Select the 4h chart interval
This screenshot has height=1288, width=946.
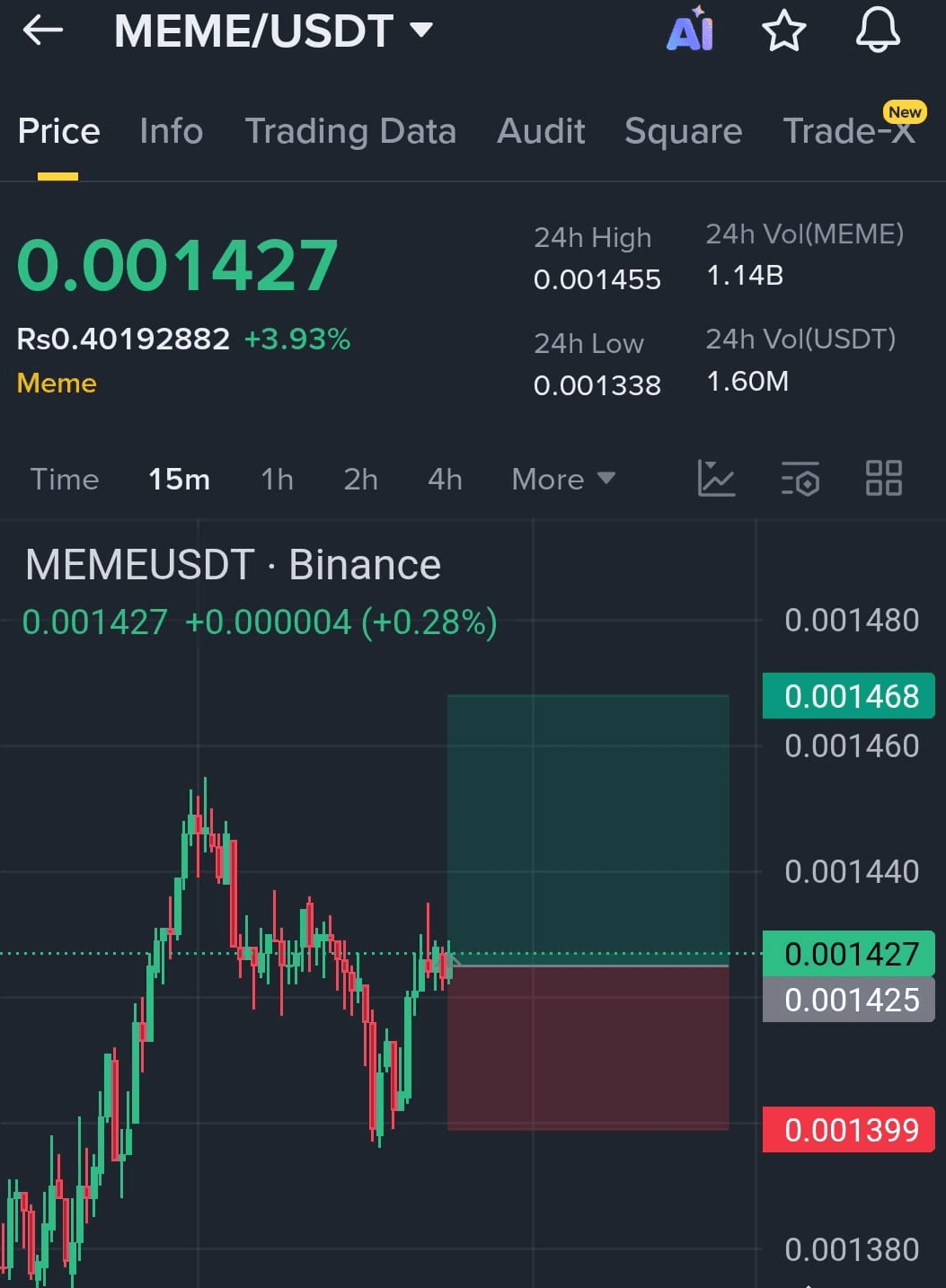coord(445,479)
